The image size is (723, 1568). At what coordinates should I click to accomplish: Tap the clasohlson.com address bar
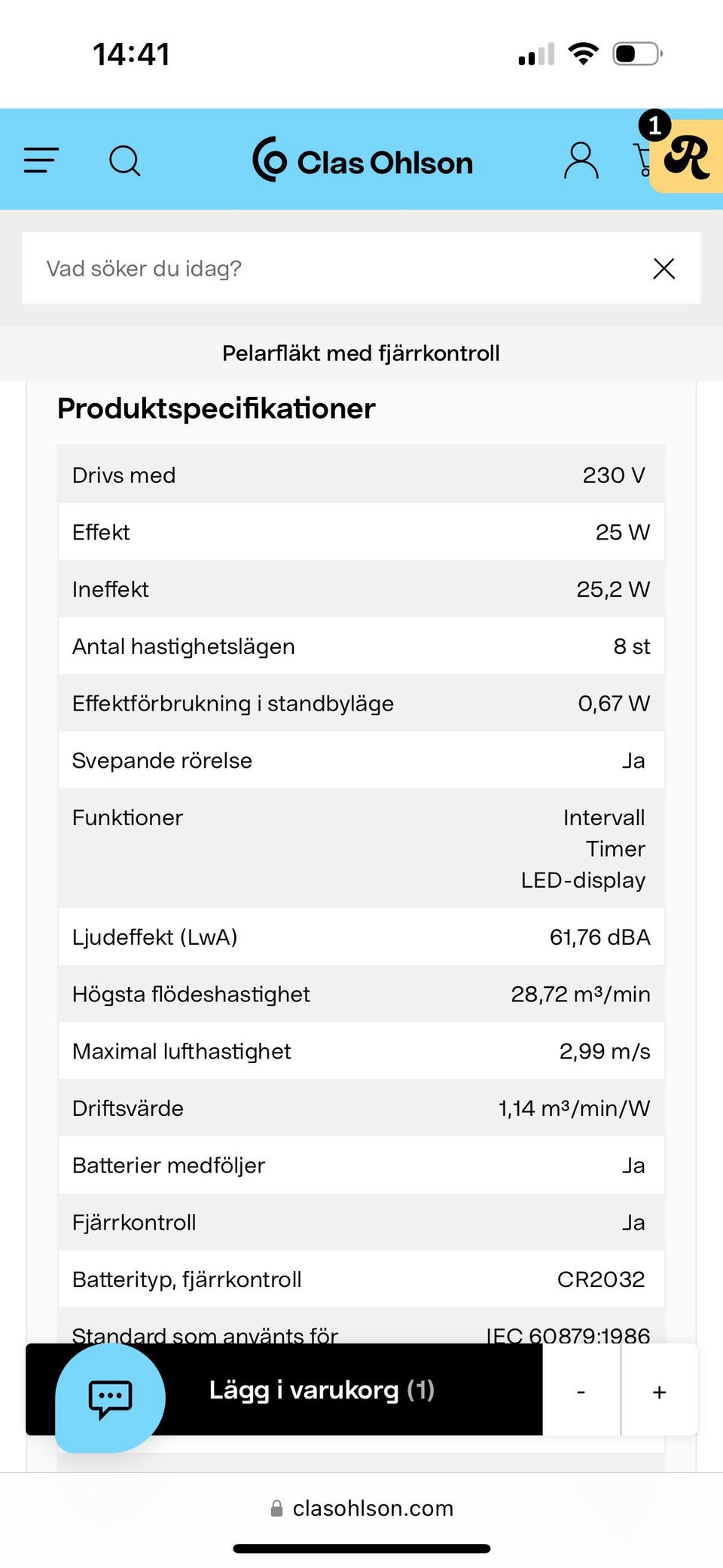[x=361, y=1508]
